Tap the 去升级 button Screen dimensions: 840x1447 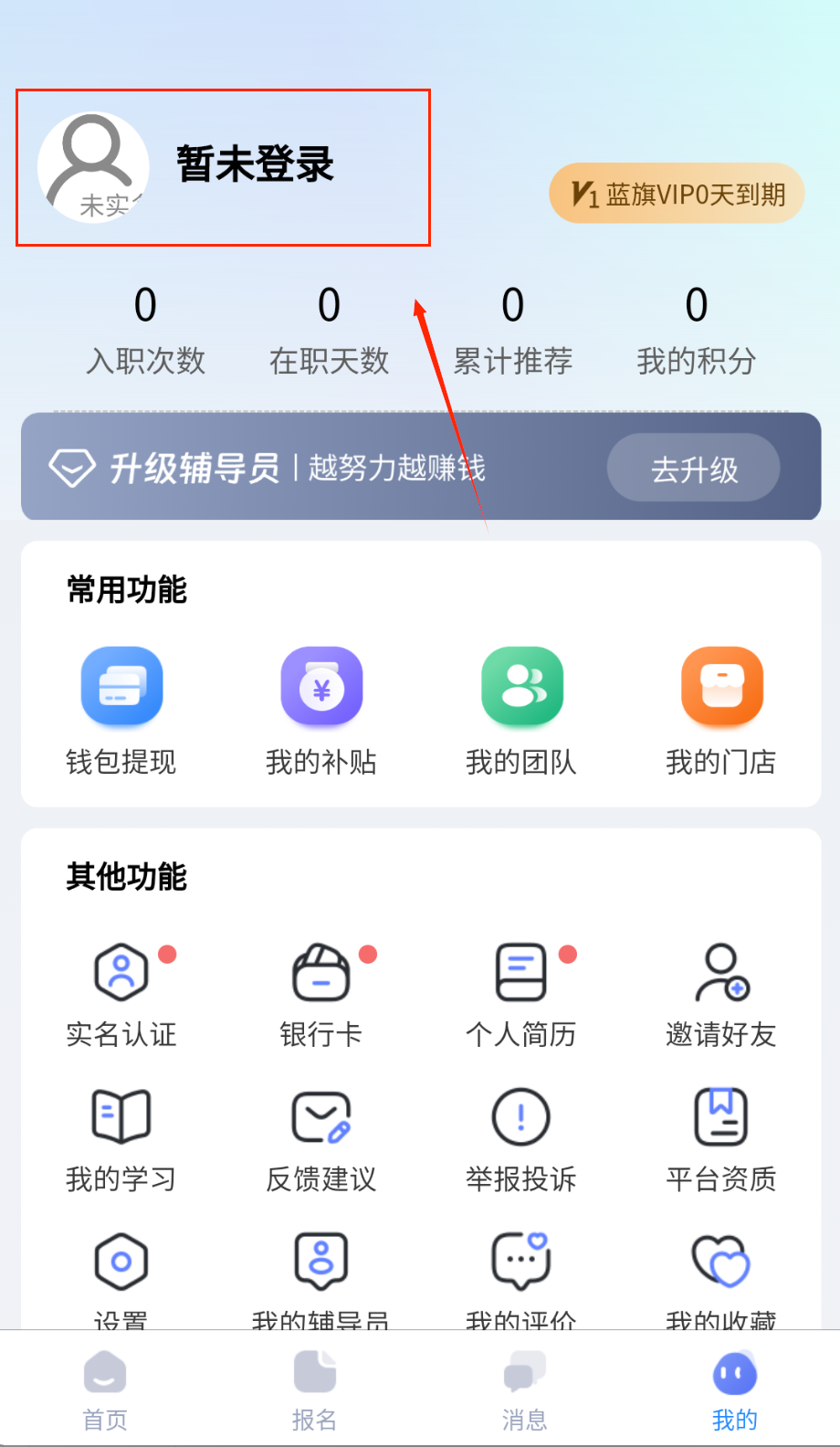tap(693, 469)
